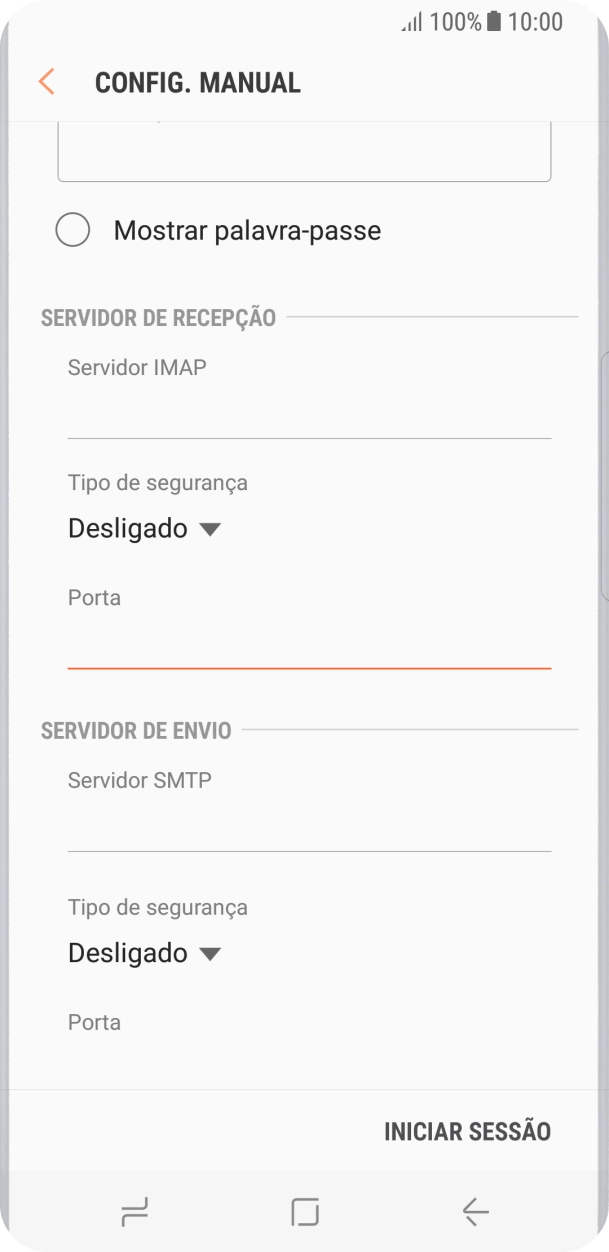Go to the home screen

(305, 1212)
